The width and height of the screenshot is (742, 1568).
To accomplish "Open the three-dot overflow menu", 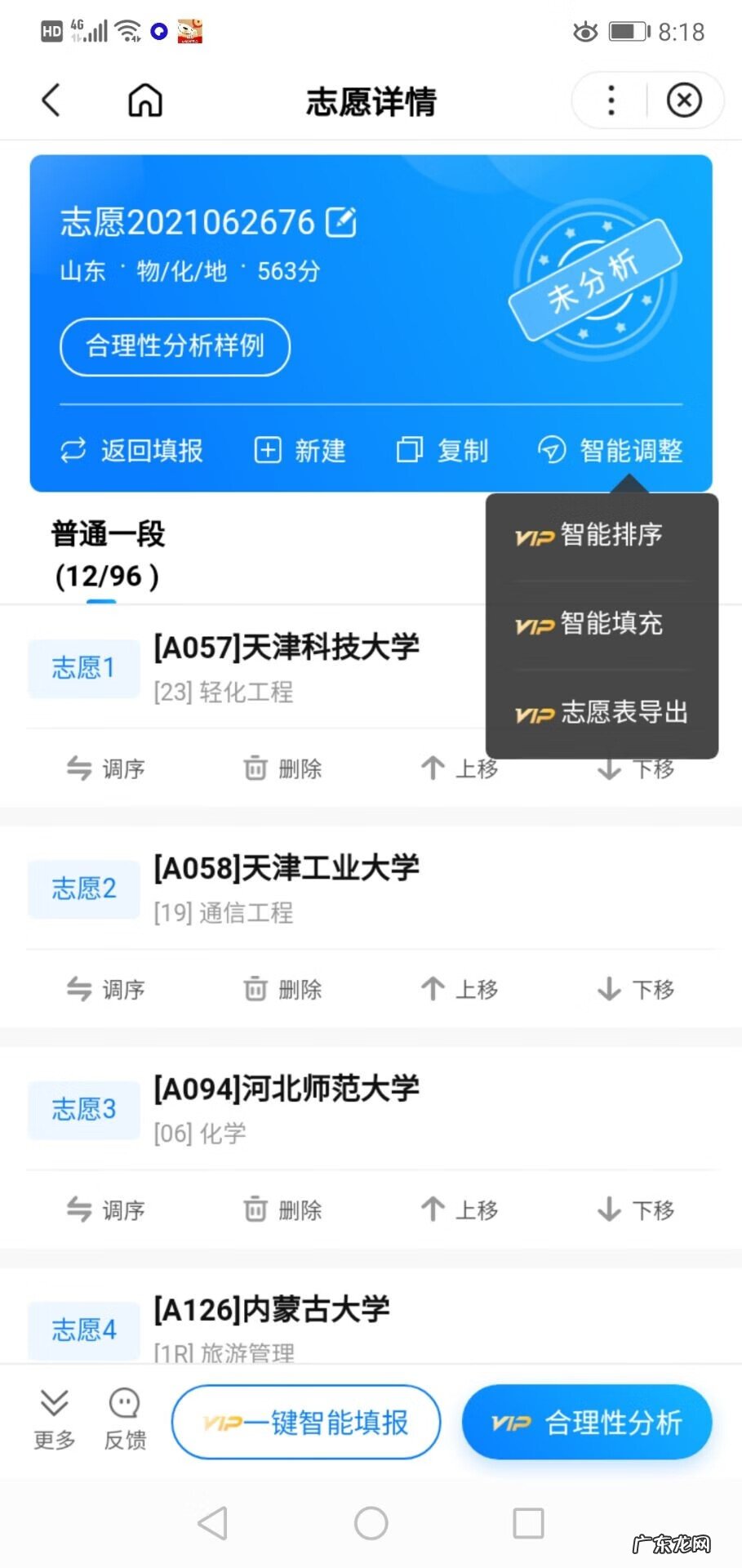I will click(609, 100).
